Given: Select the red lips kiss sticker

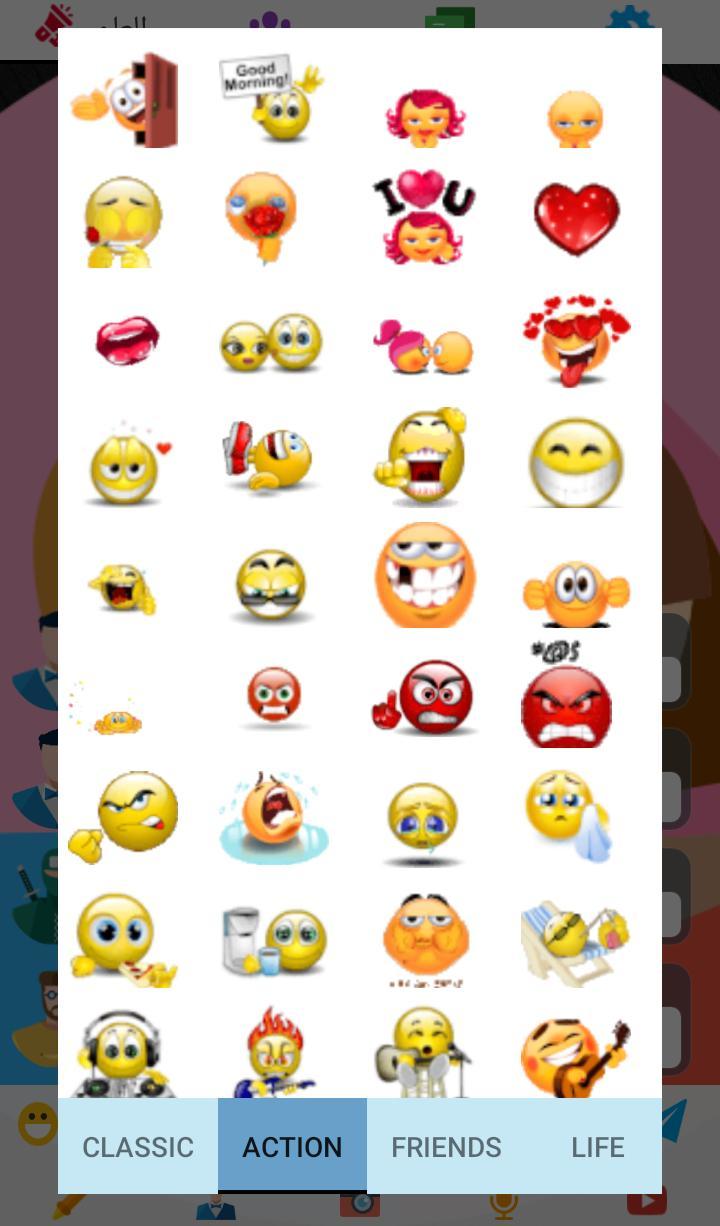Looking at the screenshot, I should [x=123, y=340].
